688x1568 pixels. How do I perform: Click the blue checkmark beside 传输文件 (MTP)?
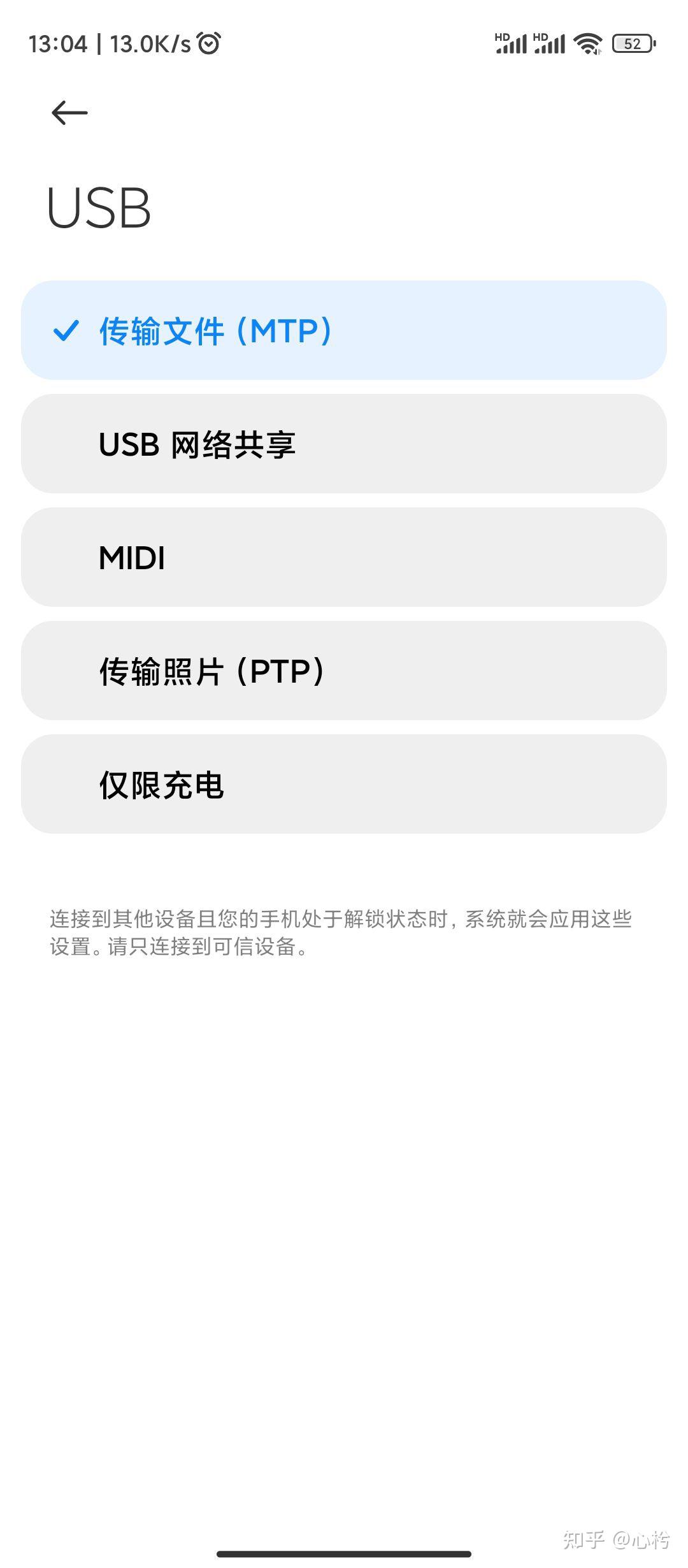(x=66, y=331)
